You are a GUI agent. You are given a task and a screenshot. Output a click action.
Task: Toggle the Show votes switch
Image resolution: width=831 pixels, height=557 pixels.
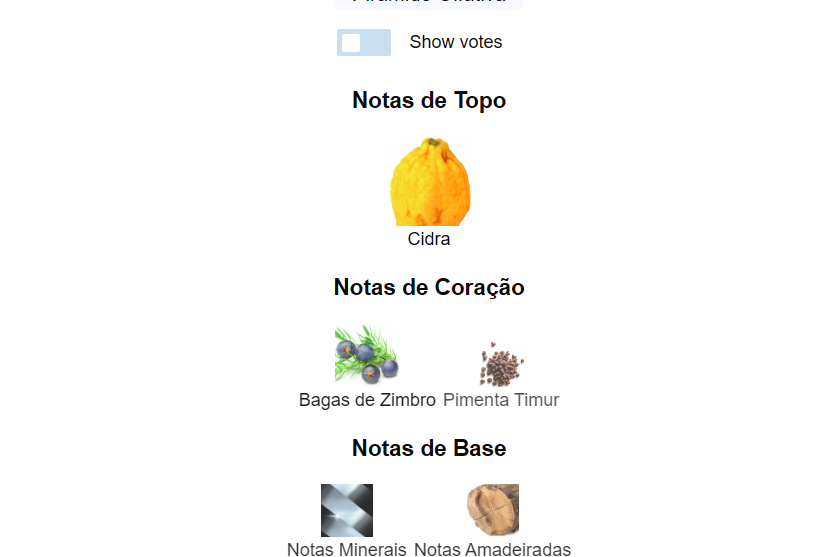point(363,42)
